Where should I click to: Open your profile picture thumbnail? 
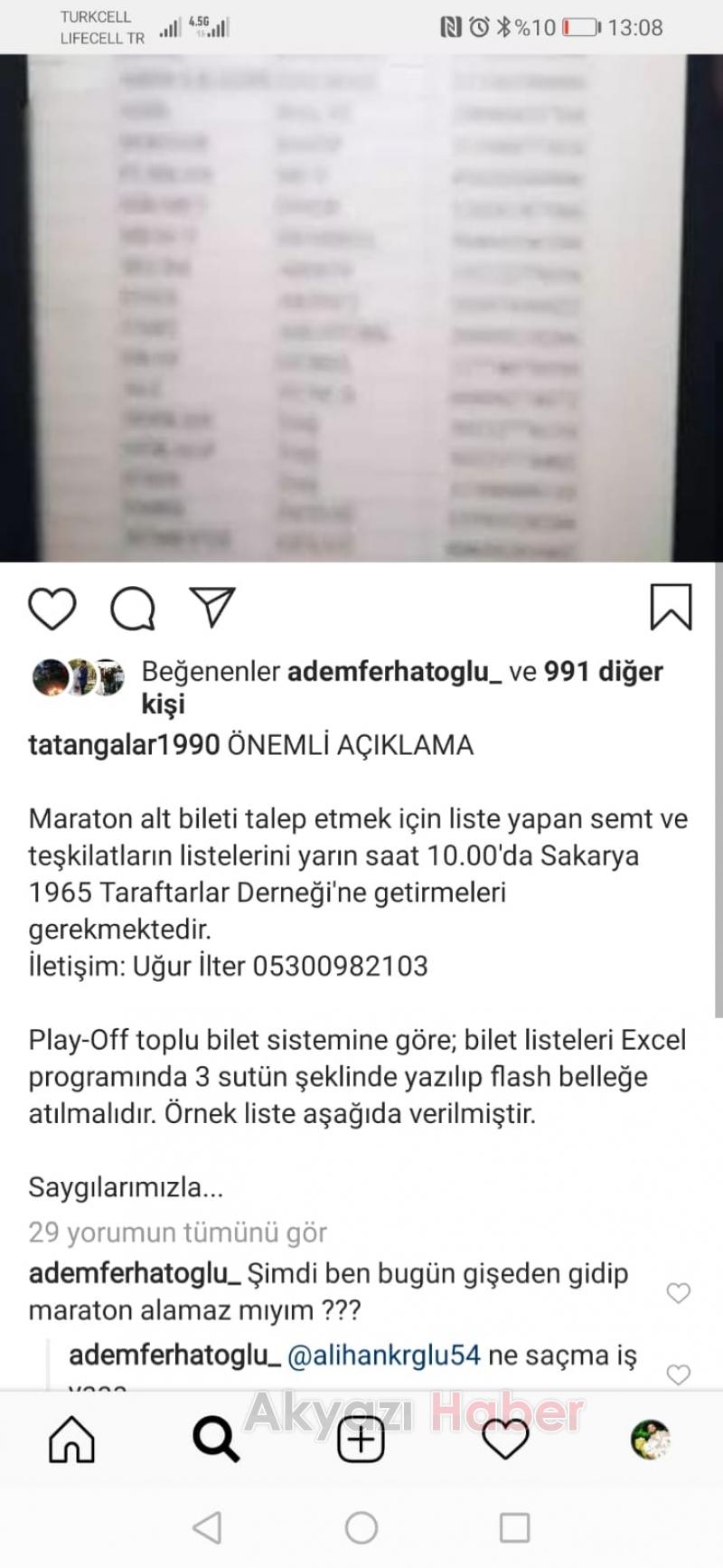point(648,1439)
